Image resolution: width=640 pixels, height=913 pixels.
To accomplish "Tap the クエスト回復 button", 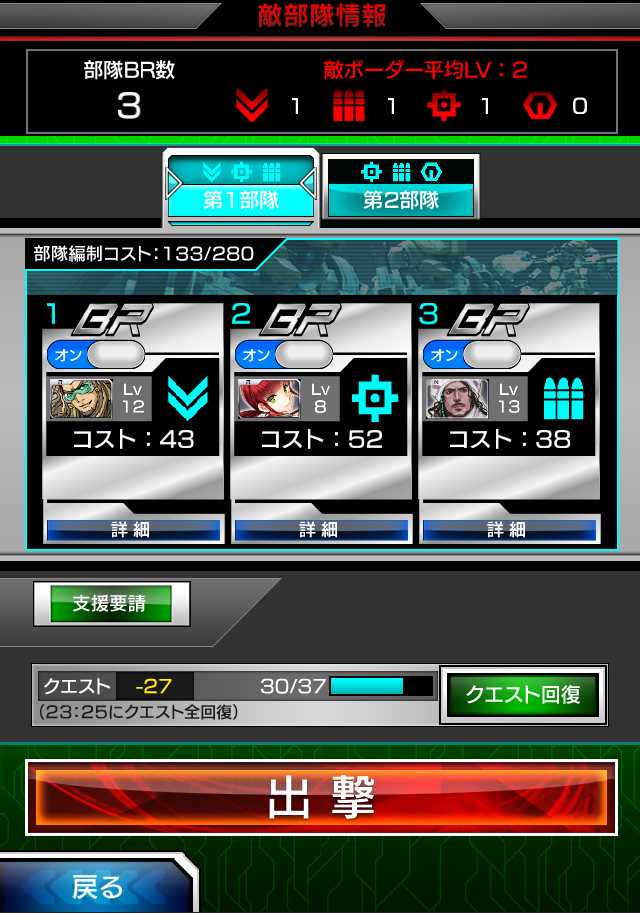I will click(x=523, y=694).
